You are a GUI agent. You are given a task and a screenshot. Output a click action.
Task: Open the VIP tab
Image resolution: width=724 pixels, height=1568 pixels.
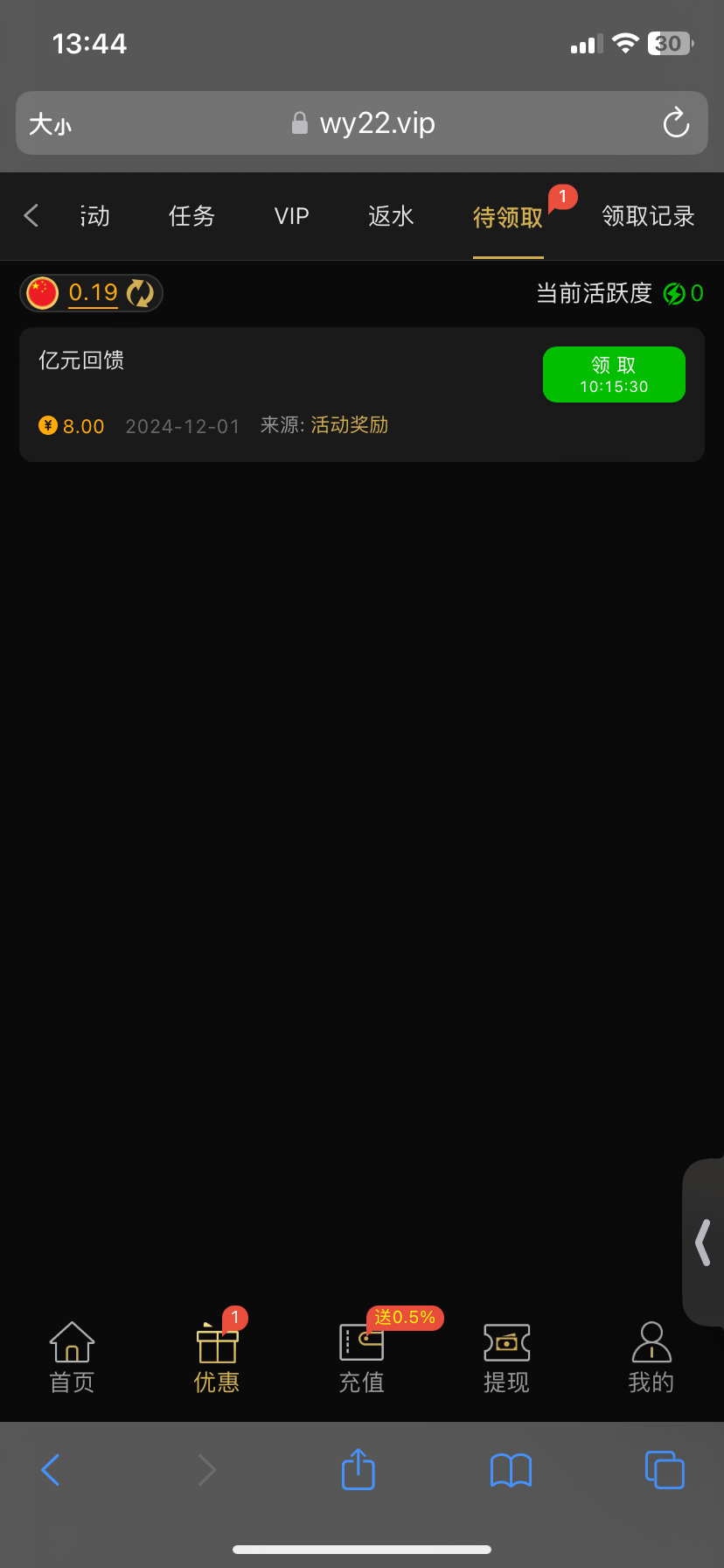coord(292,216)
